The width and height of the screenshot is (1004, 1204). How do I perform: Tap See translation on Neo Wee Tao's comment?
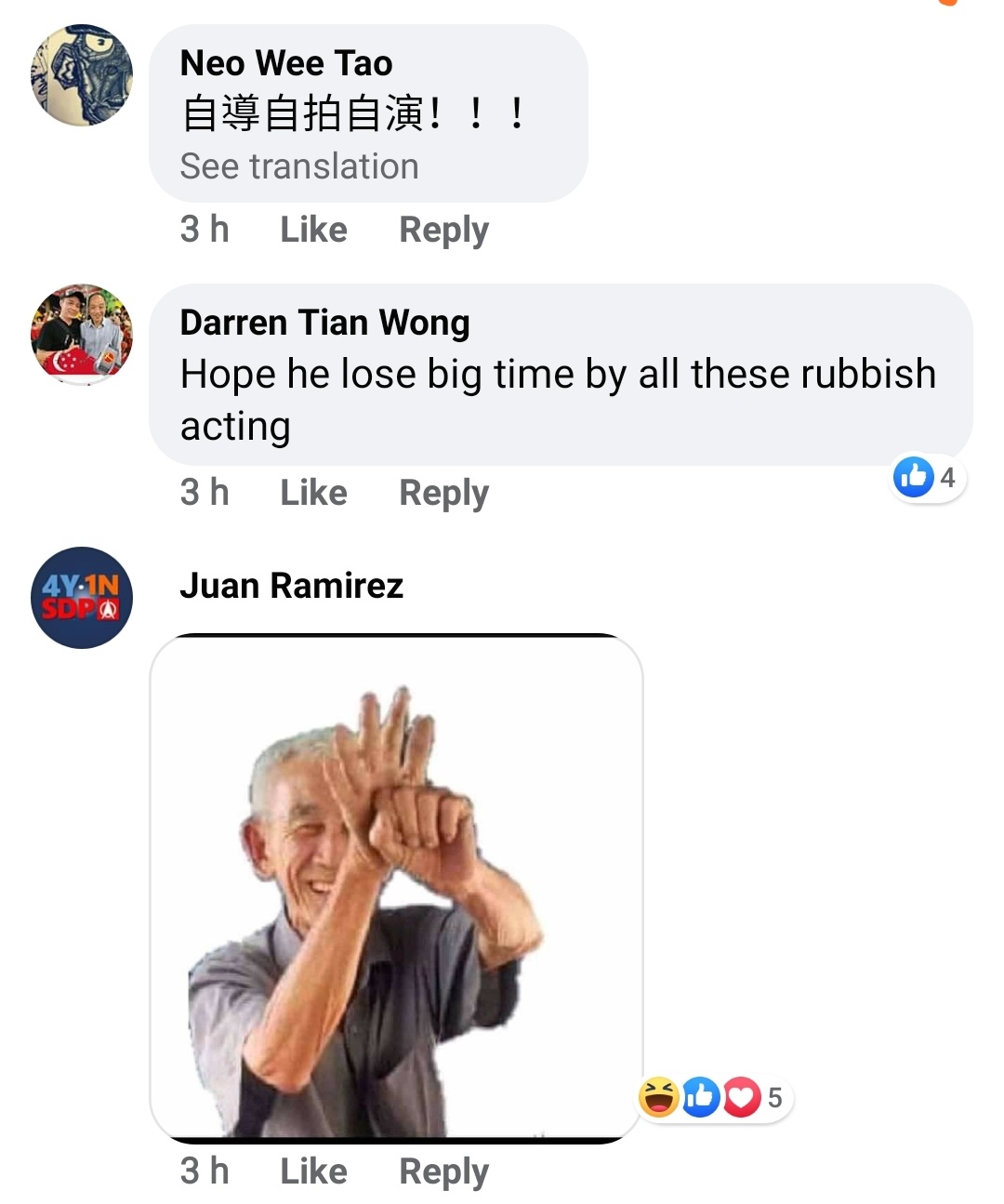click(x=299, y=167)
